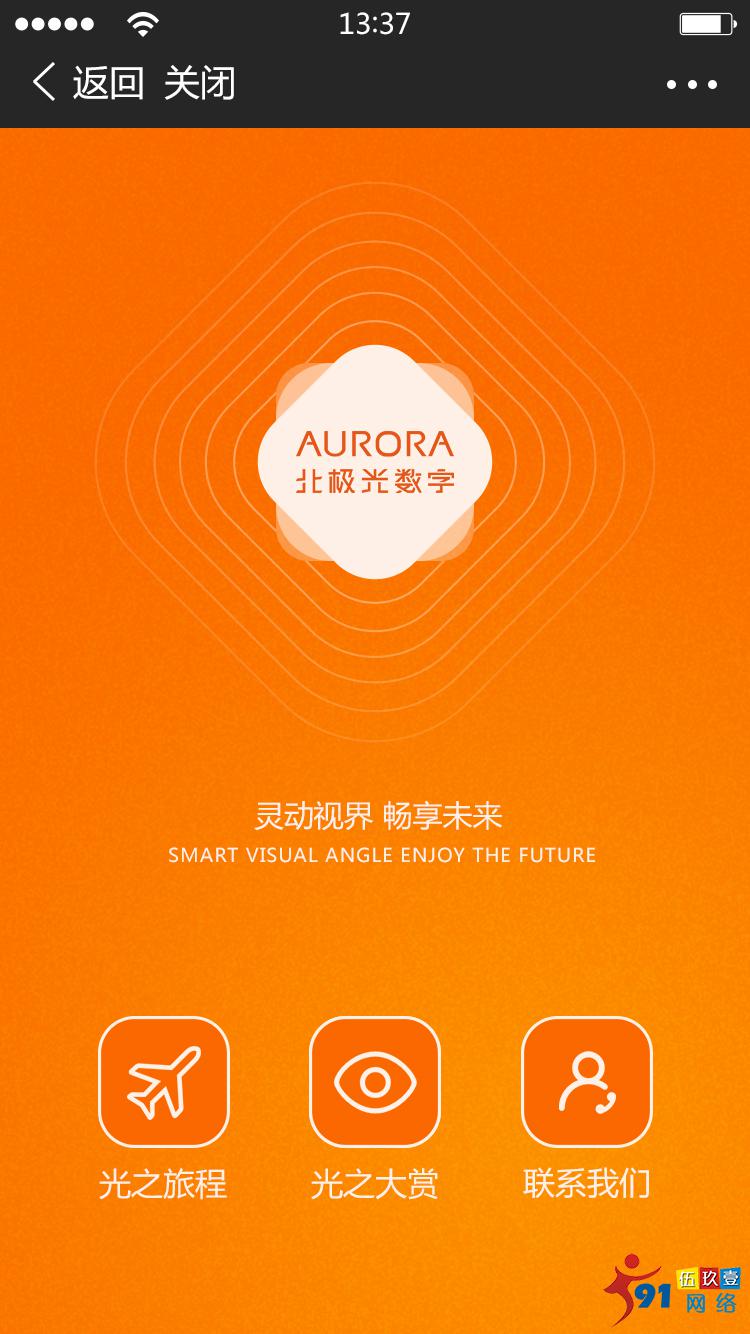
Task: Open 光之旅程 airplane button
Action: click(x=164, y=1082)
